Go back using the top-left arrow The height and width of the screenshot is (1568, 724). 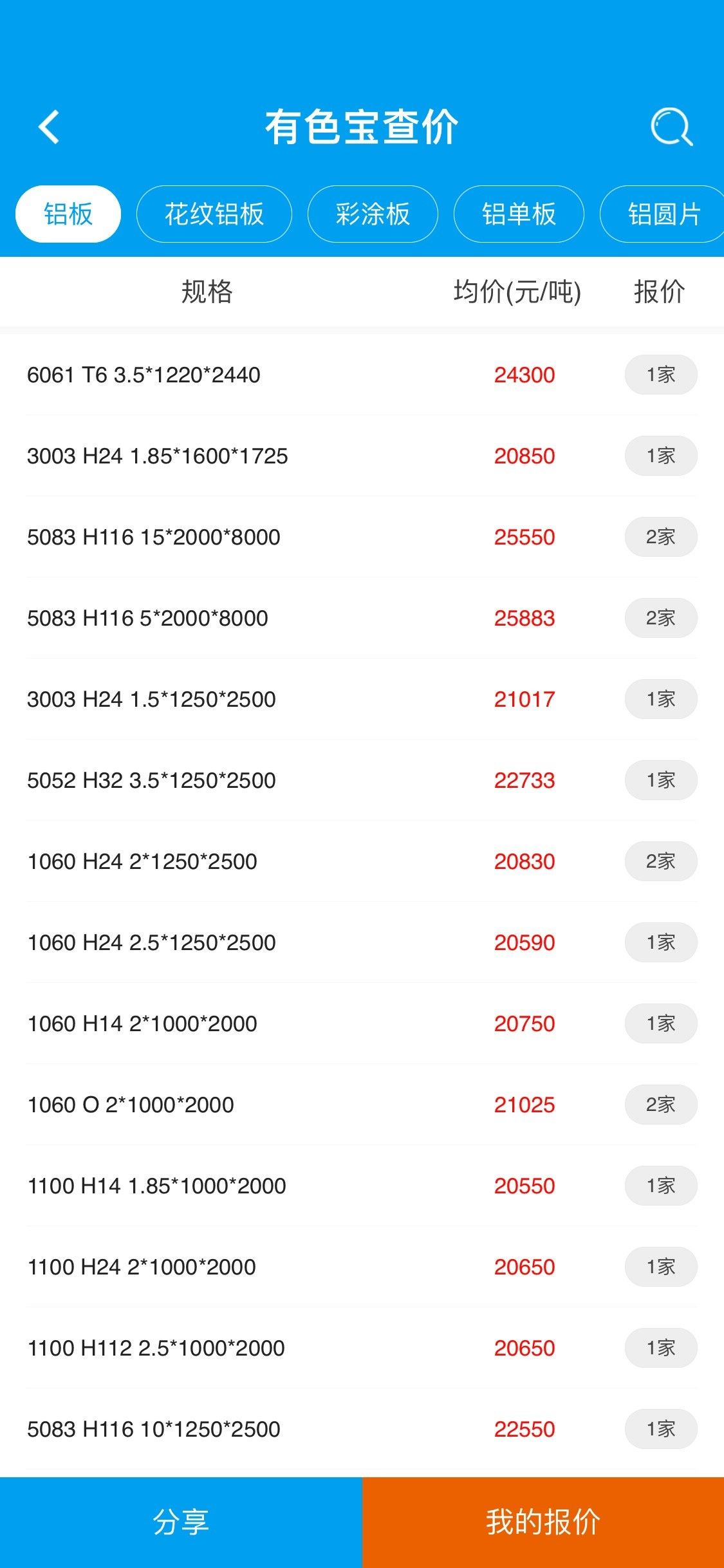tap(49, 127)
